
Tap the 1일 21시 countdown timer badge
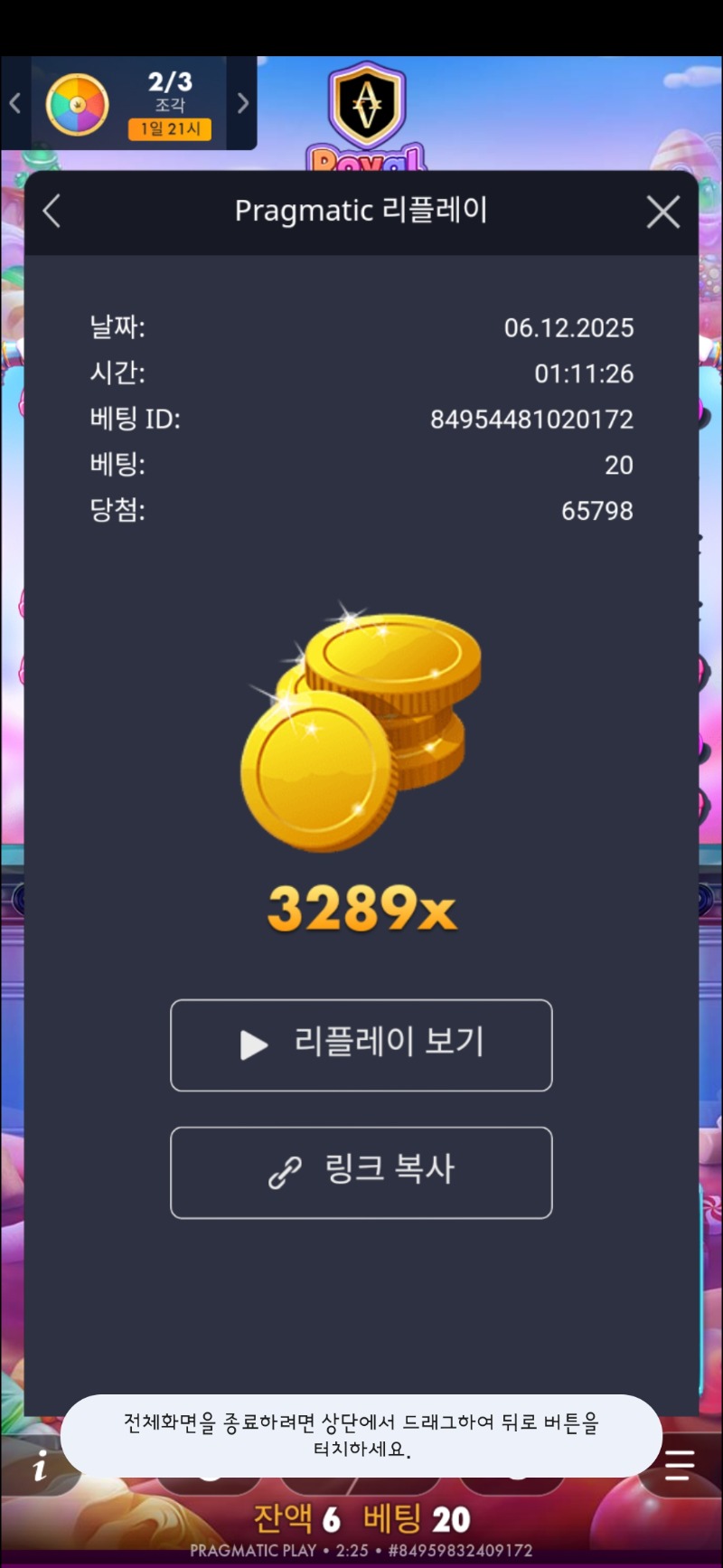click(x=171, y=131)
